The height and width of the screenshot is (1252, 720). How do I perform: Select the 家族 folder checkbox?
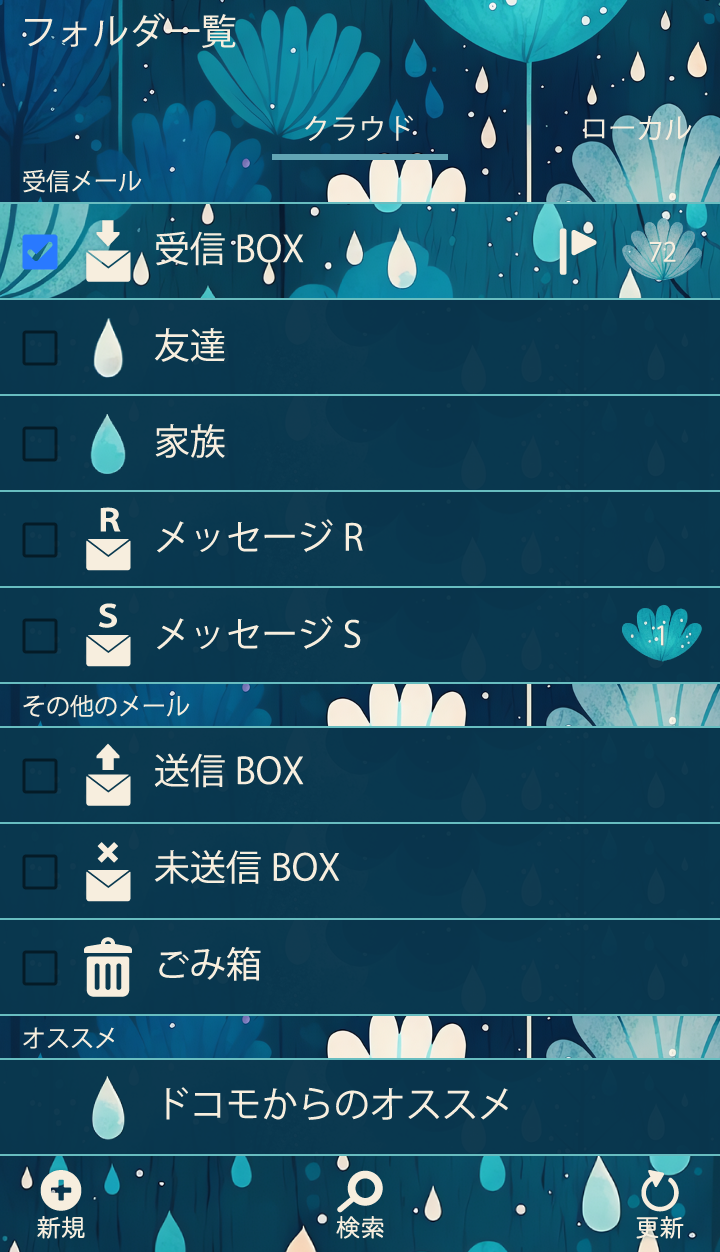click(x=40, y=443)
